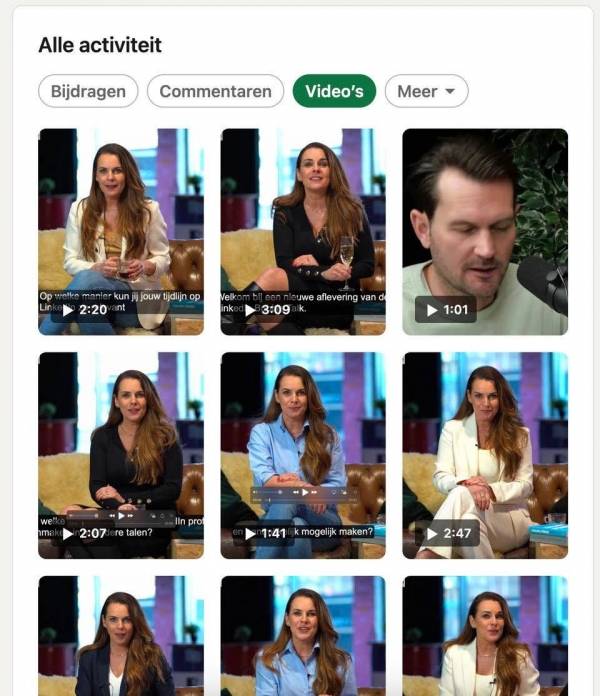Viewport: 600px width, 696px height.
Task: Play the 1:41 video in blue shirt
Action: 303,455
